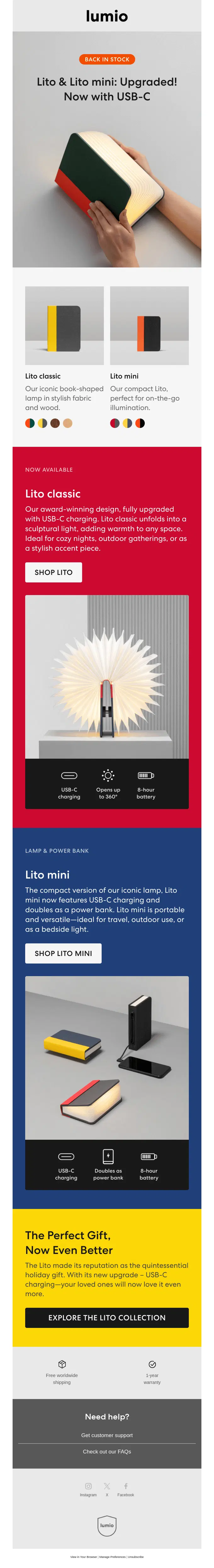Tap the SHOP LITO MINI button
This screenshot has width=214, height=1568.
[x=63, y=953]
